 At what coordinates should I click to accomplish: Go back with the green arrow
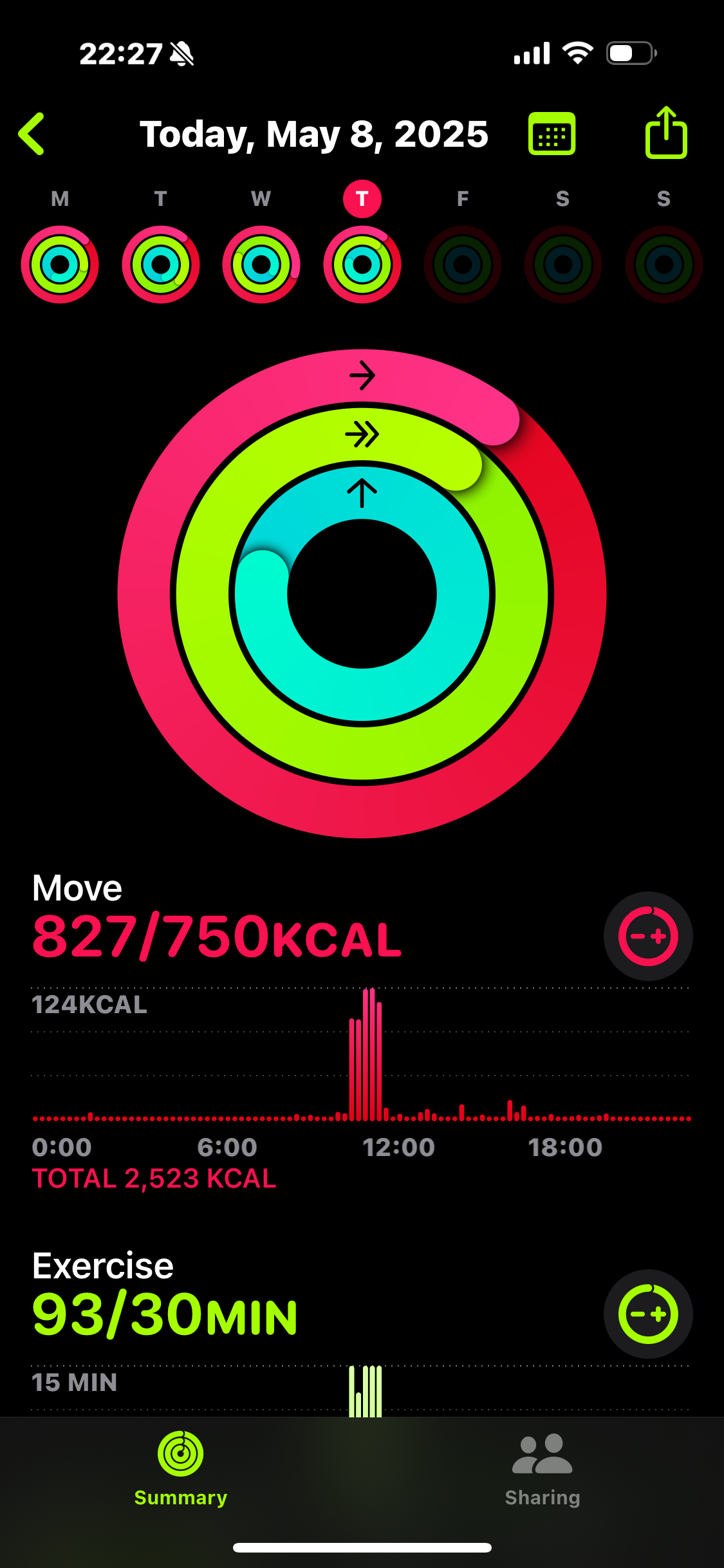tap(32, 134)
